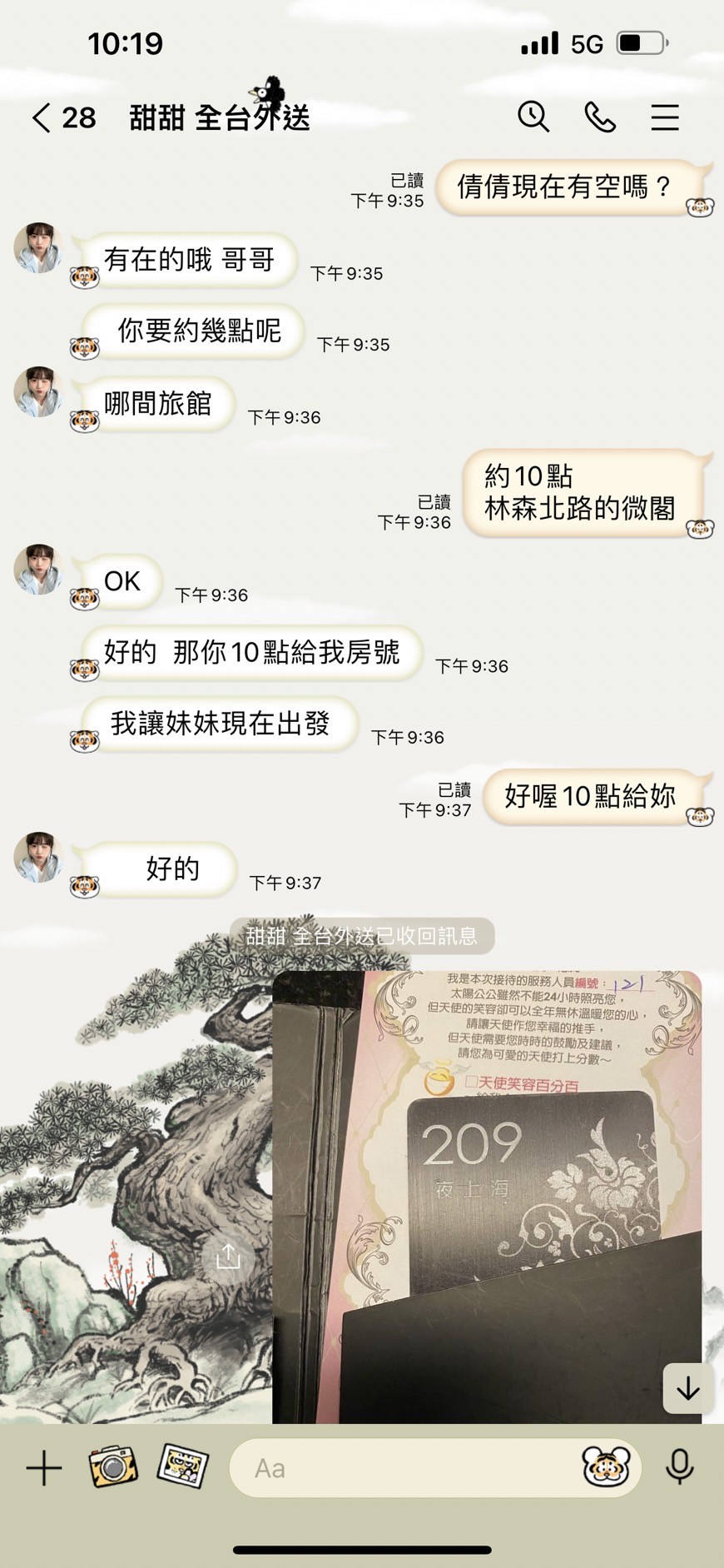
Task: Open the sticker and emoji panel
Action: pyautogui.click(x=606, y=1467)
